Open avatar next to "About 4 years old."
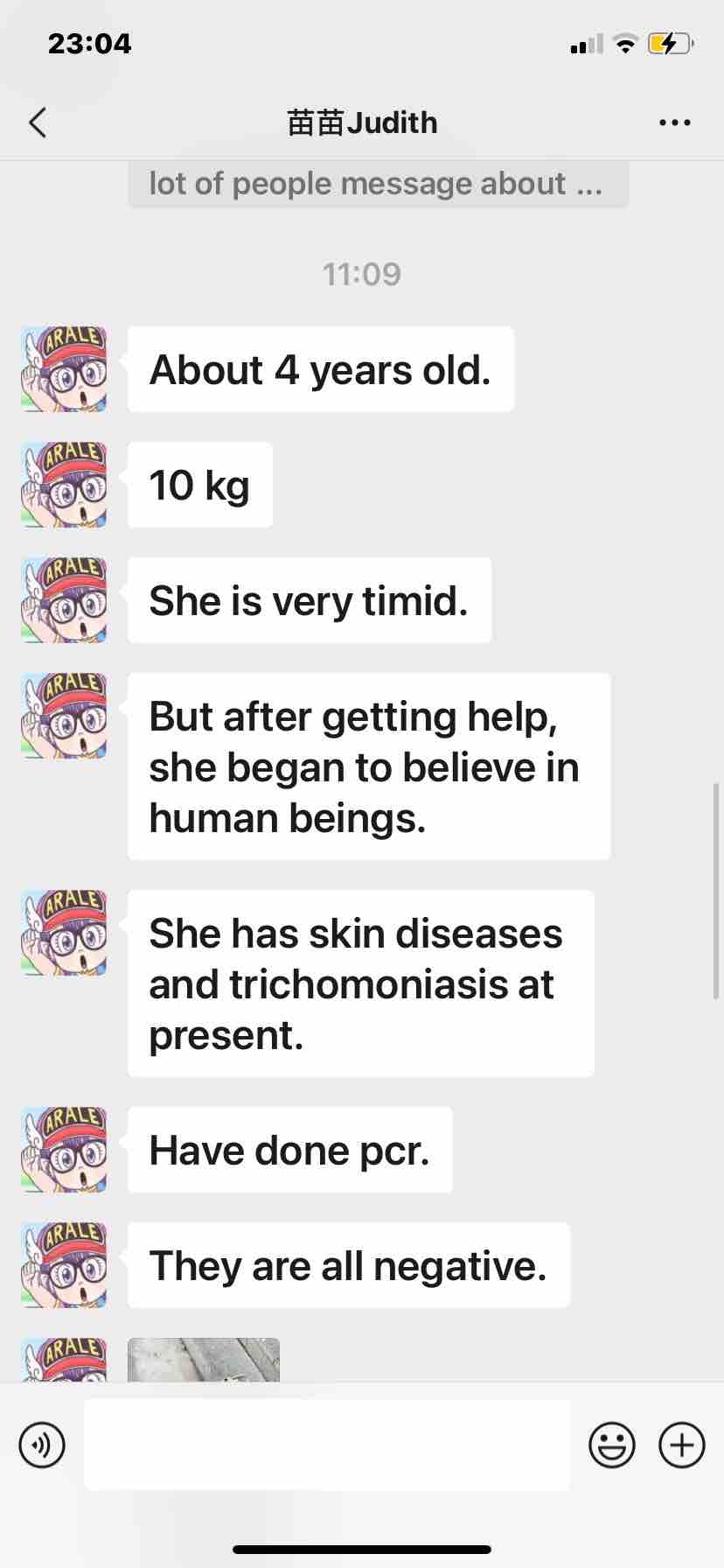 64,369
